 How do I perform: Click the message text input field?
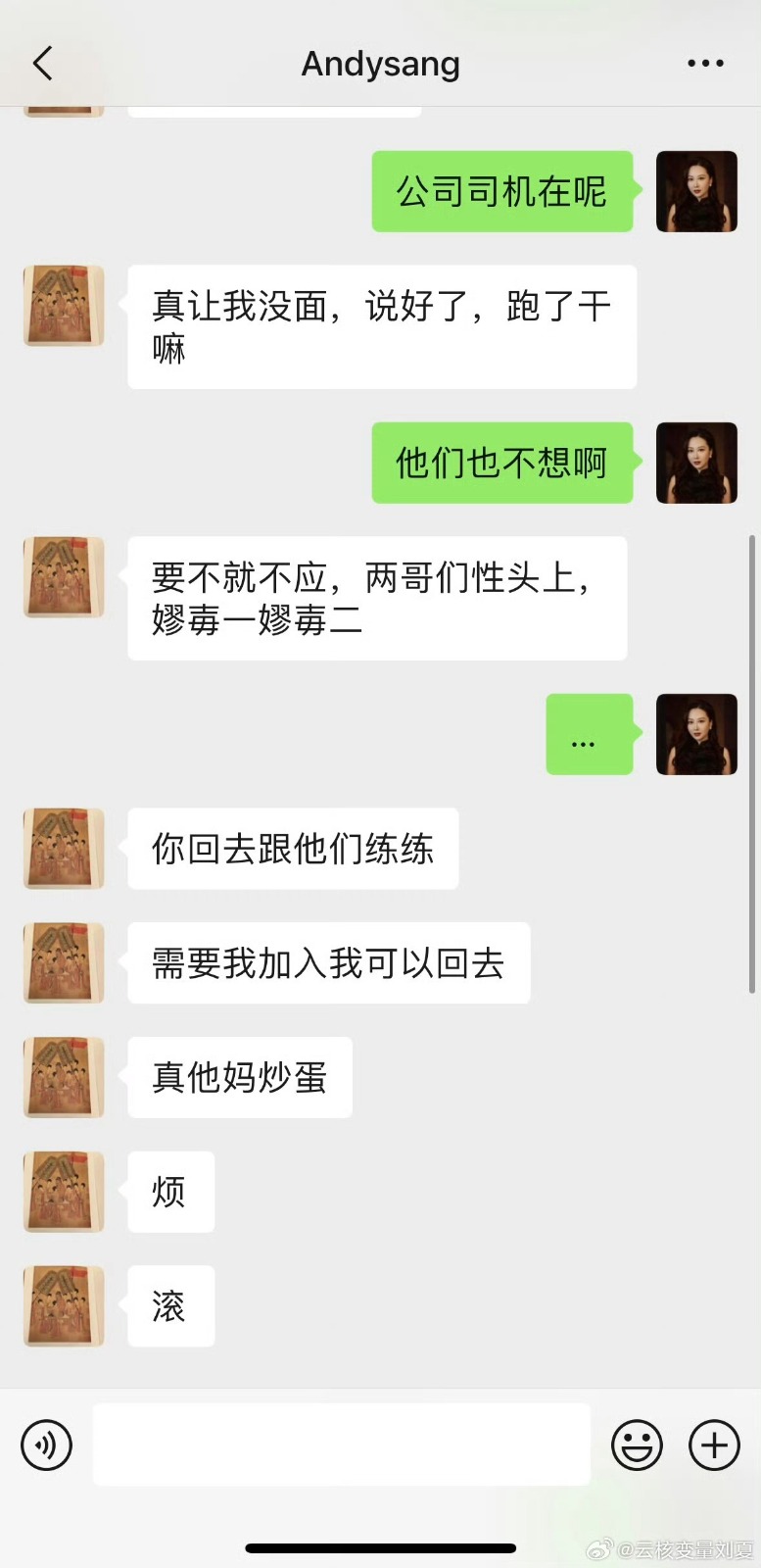(x=341, y=1444)
